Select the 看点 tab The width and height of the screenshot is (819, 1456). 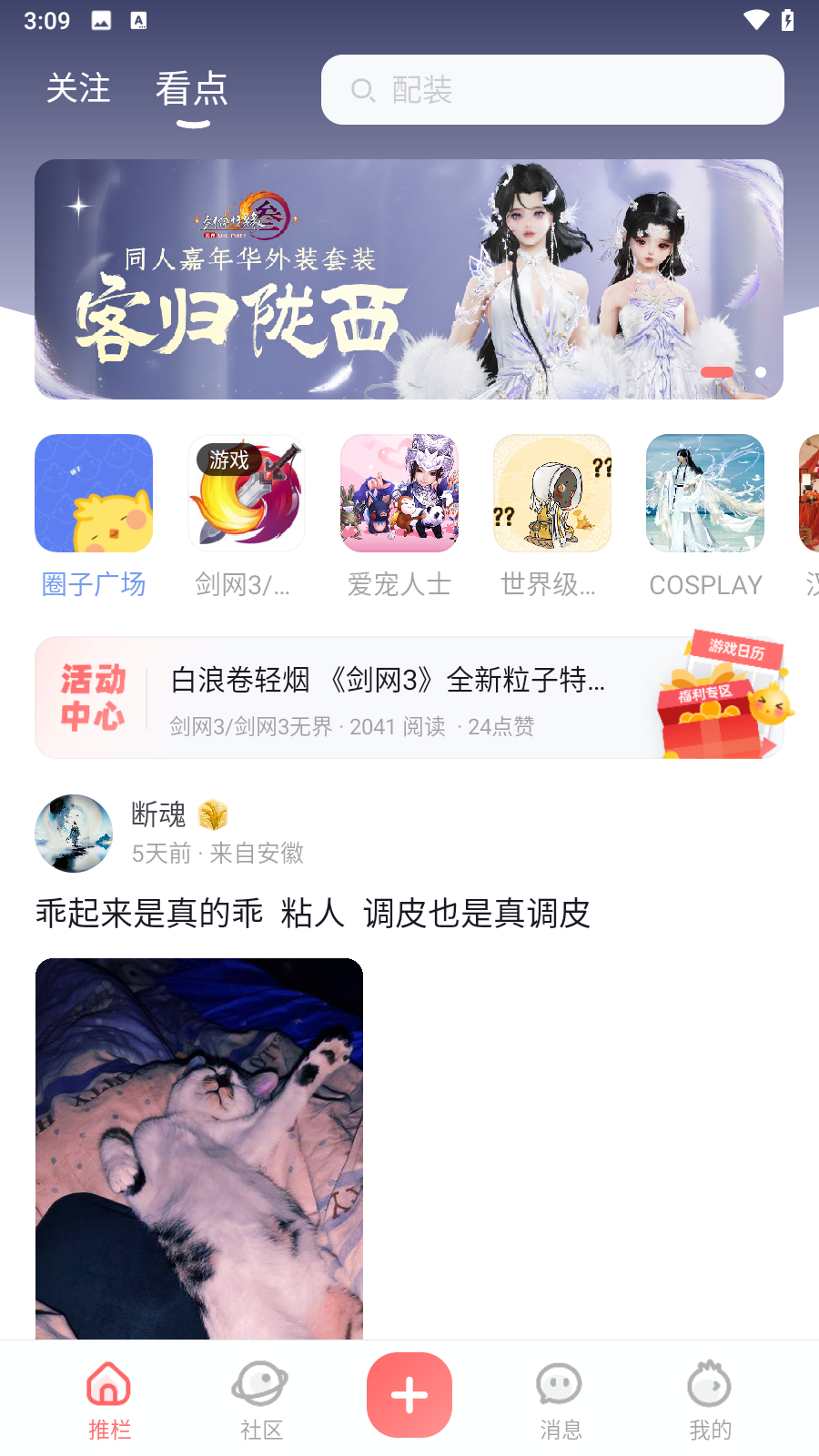[x=191, y=89]
